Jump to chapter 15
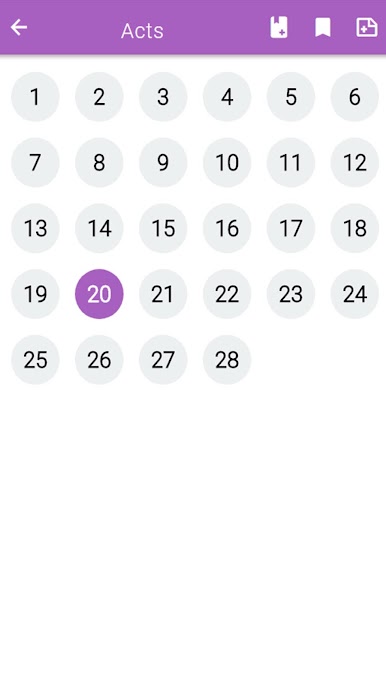 pos(163,228)
